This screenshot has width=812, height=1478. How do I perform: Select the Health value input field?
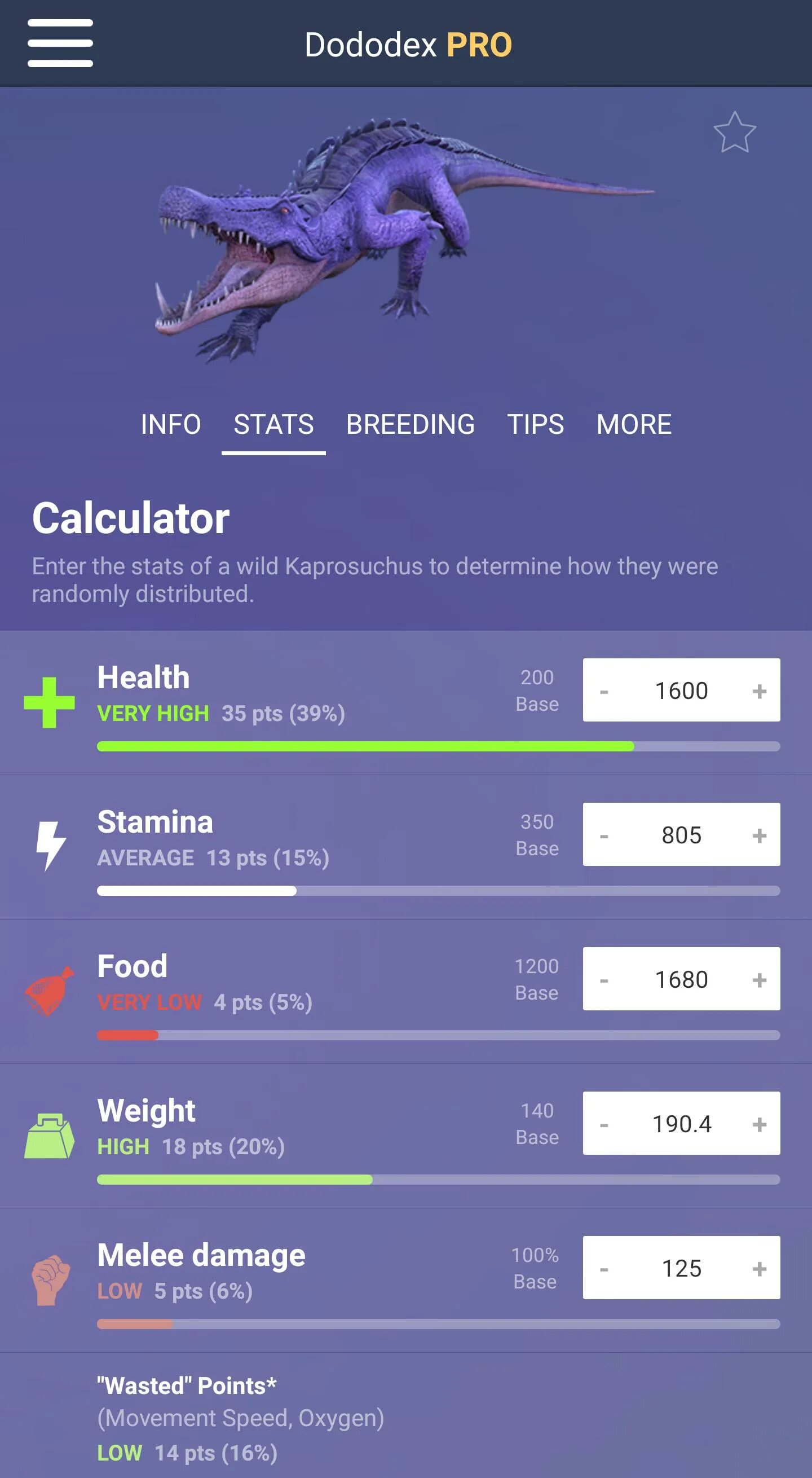tap(682, 690)
